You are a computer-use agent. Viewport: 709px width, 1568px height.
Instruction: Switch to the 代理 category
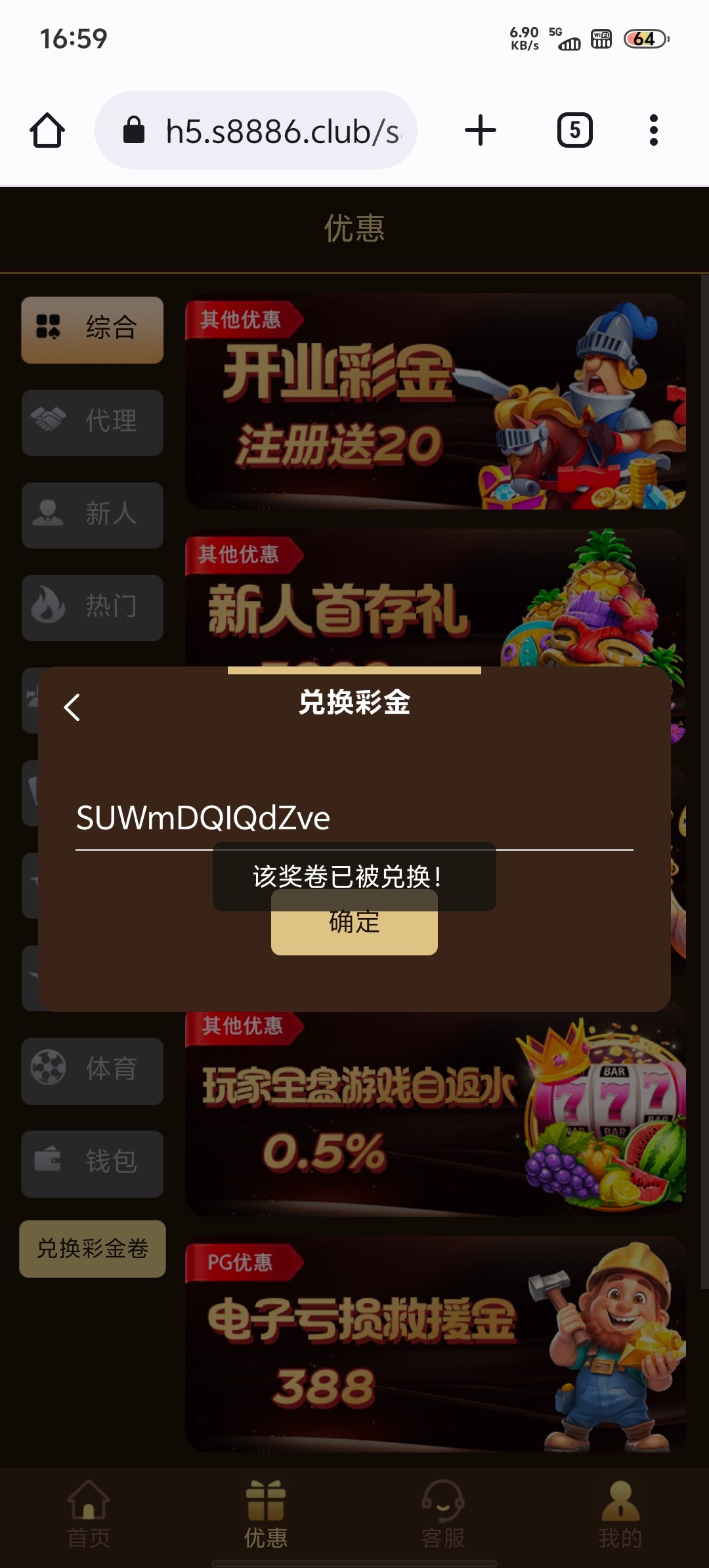coord(92,422)
